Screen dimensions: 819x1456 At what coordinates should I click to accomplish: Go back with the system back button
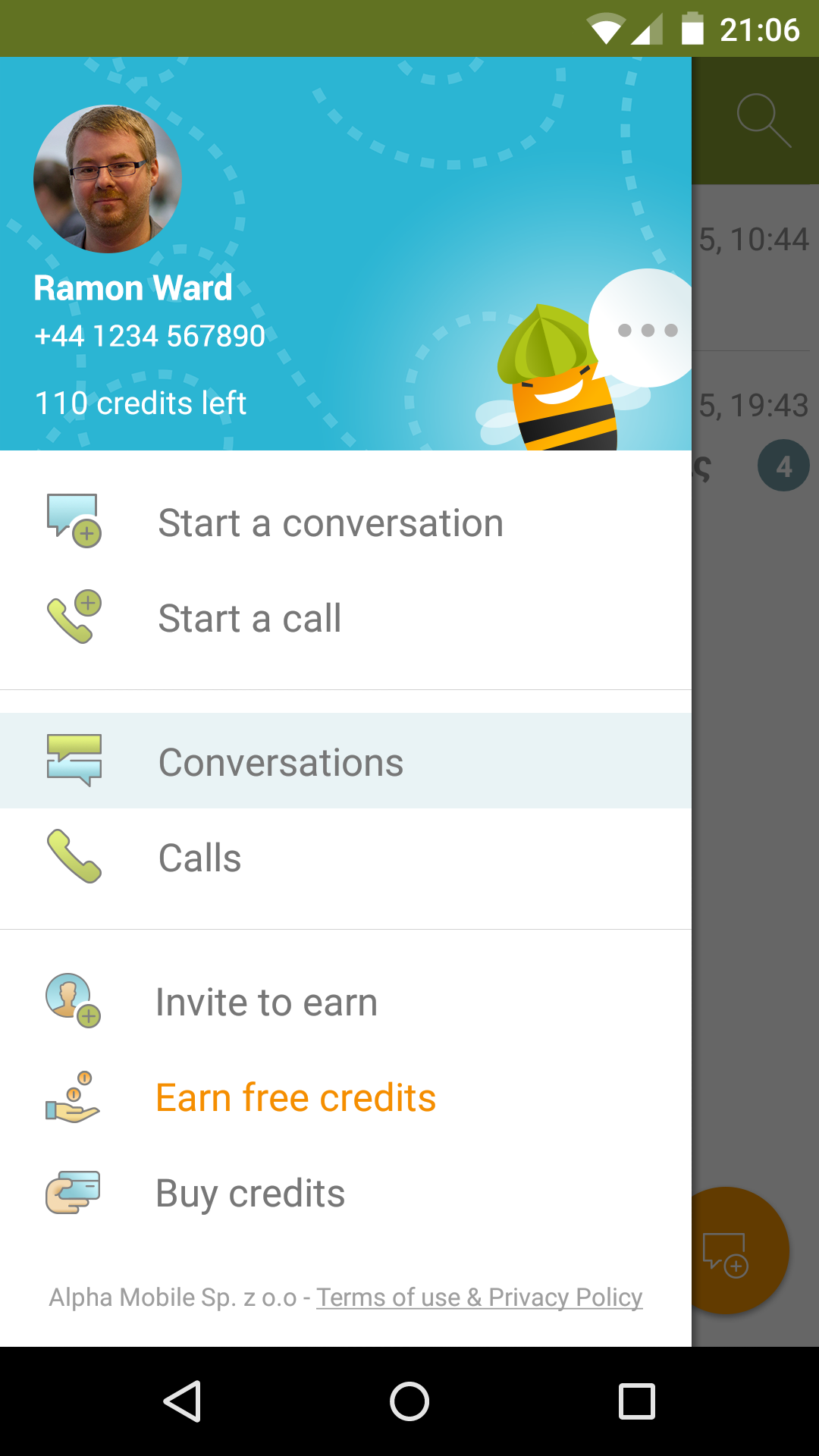coord(182,1401)
